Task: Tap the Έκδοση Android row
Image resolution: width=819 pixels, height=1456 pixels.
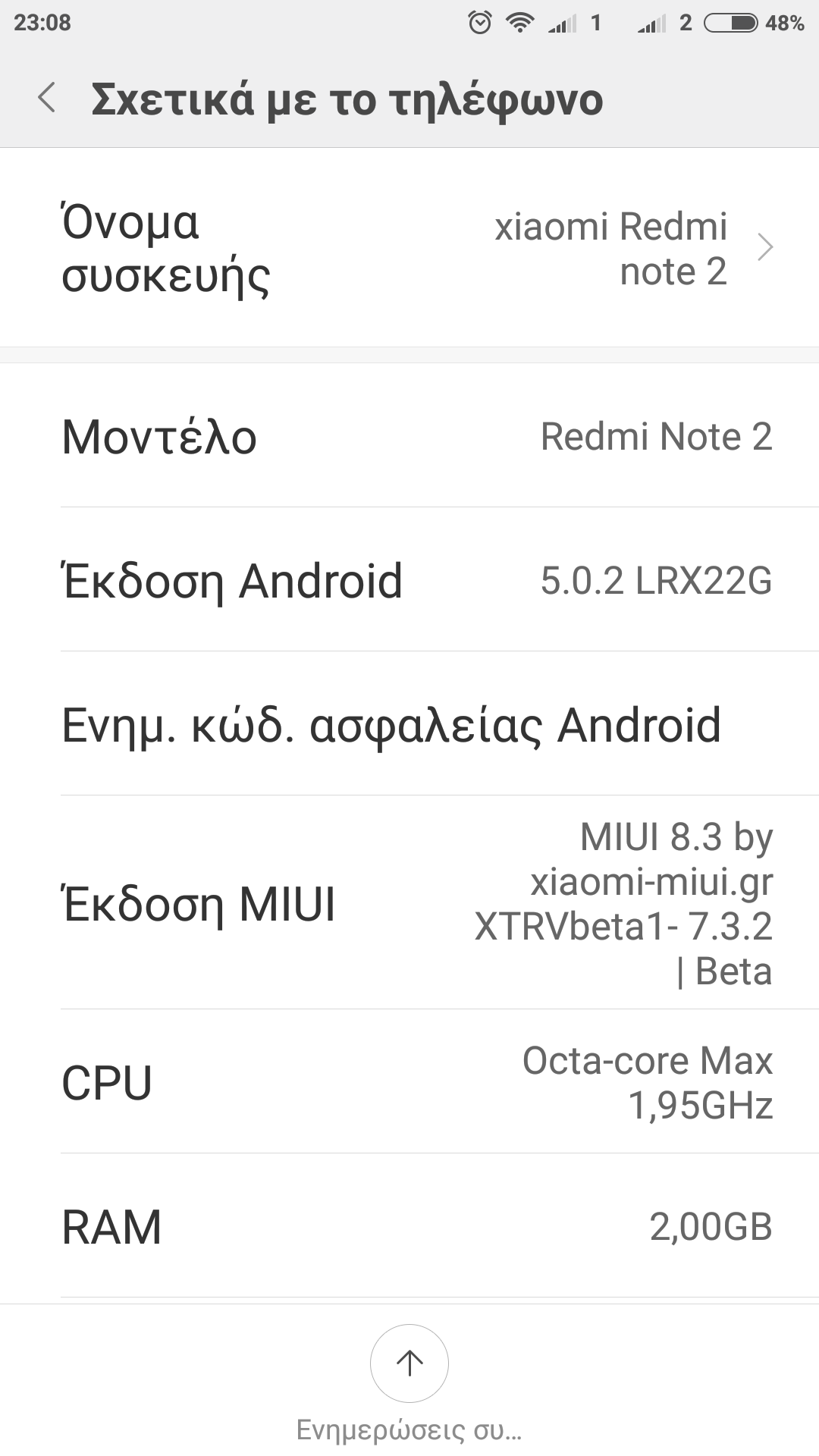Action: (x=409, y=580)
